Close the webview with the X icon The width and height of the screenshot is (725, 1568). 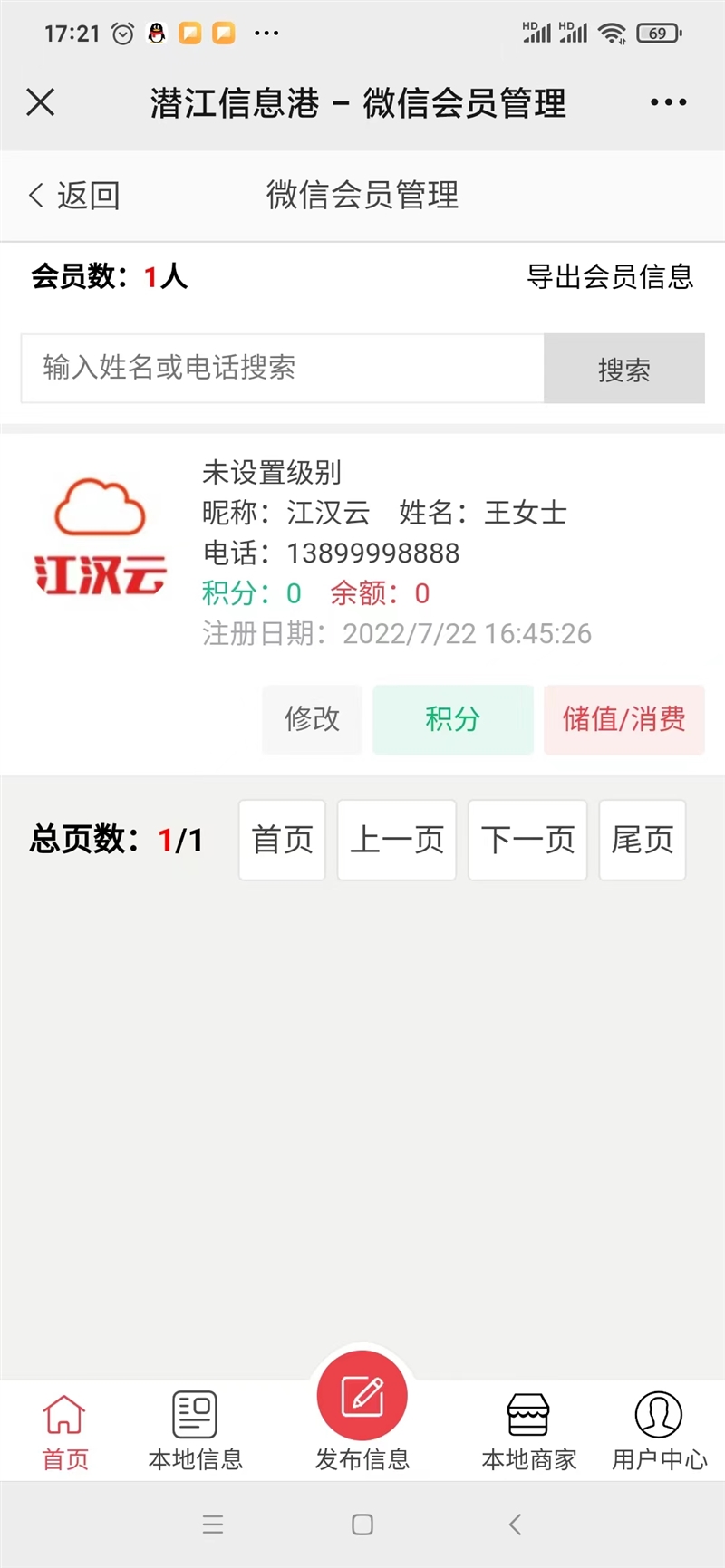pos(41,102)
